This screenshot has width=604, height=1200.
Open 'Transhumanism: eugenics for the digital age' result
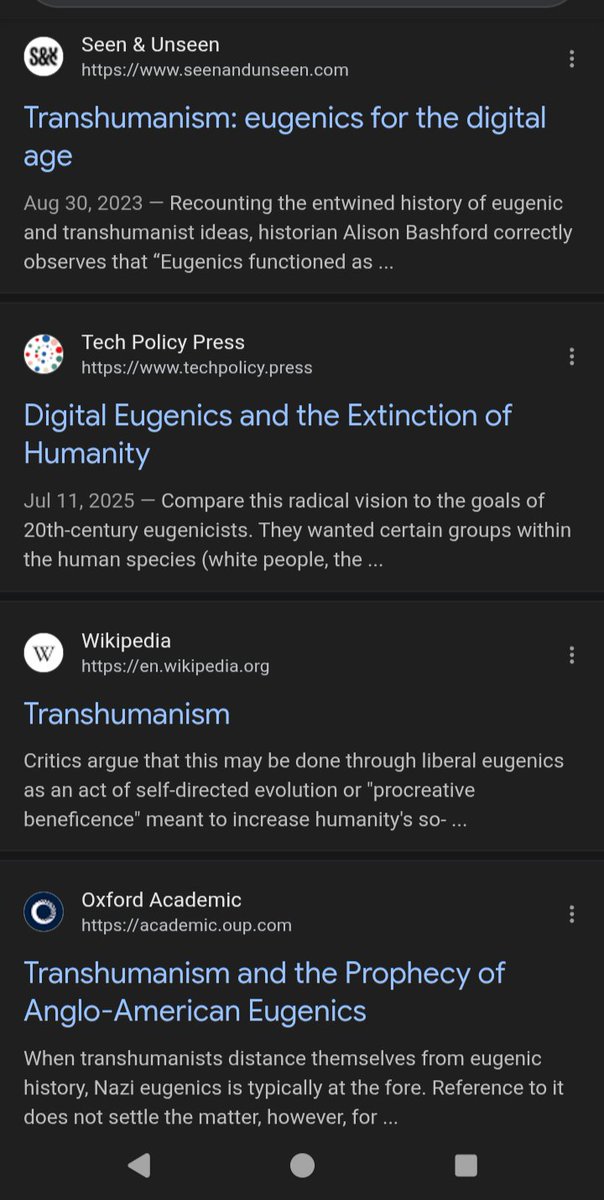click(x=285, y=137)
